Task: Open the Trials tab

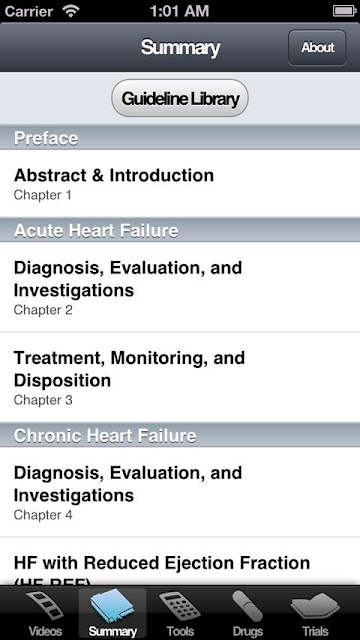Action: click(x=315, y=613)
